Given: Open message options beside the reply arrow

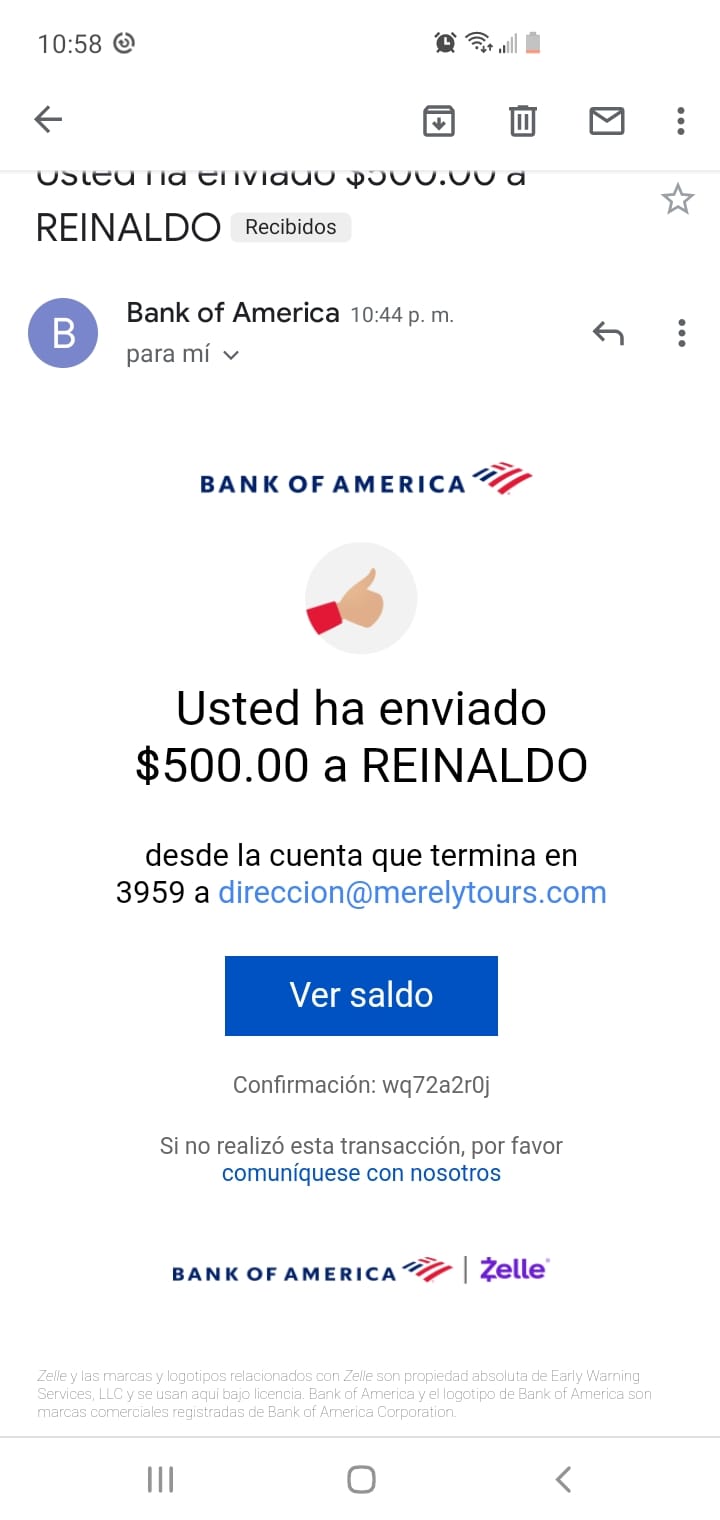Looking at the screenshot, I should click(681, 333).
